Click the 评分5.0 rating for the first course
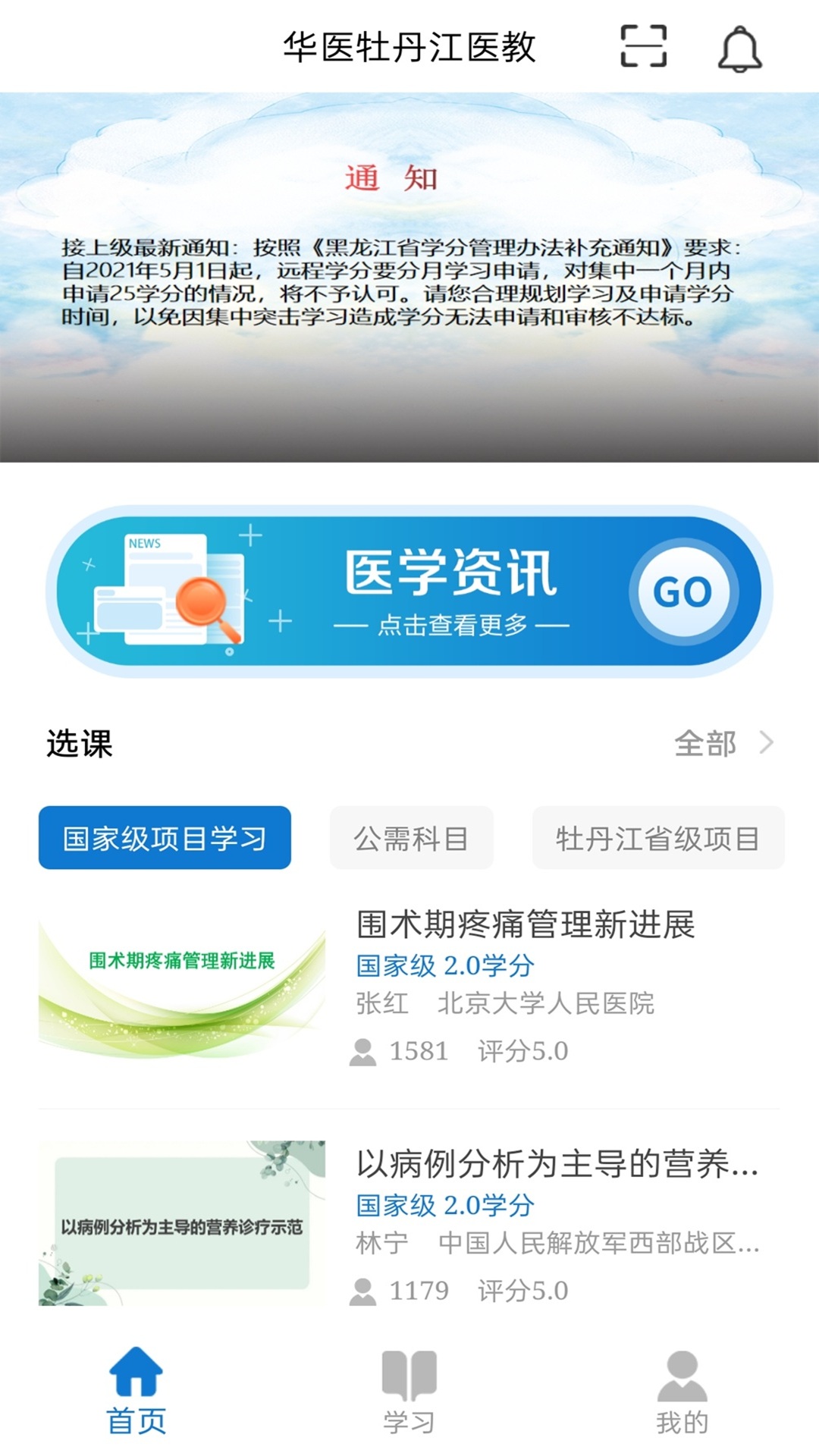Image resolution: width=819 pixels, height=1456 pixels. pos(522,1050)
